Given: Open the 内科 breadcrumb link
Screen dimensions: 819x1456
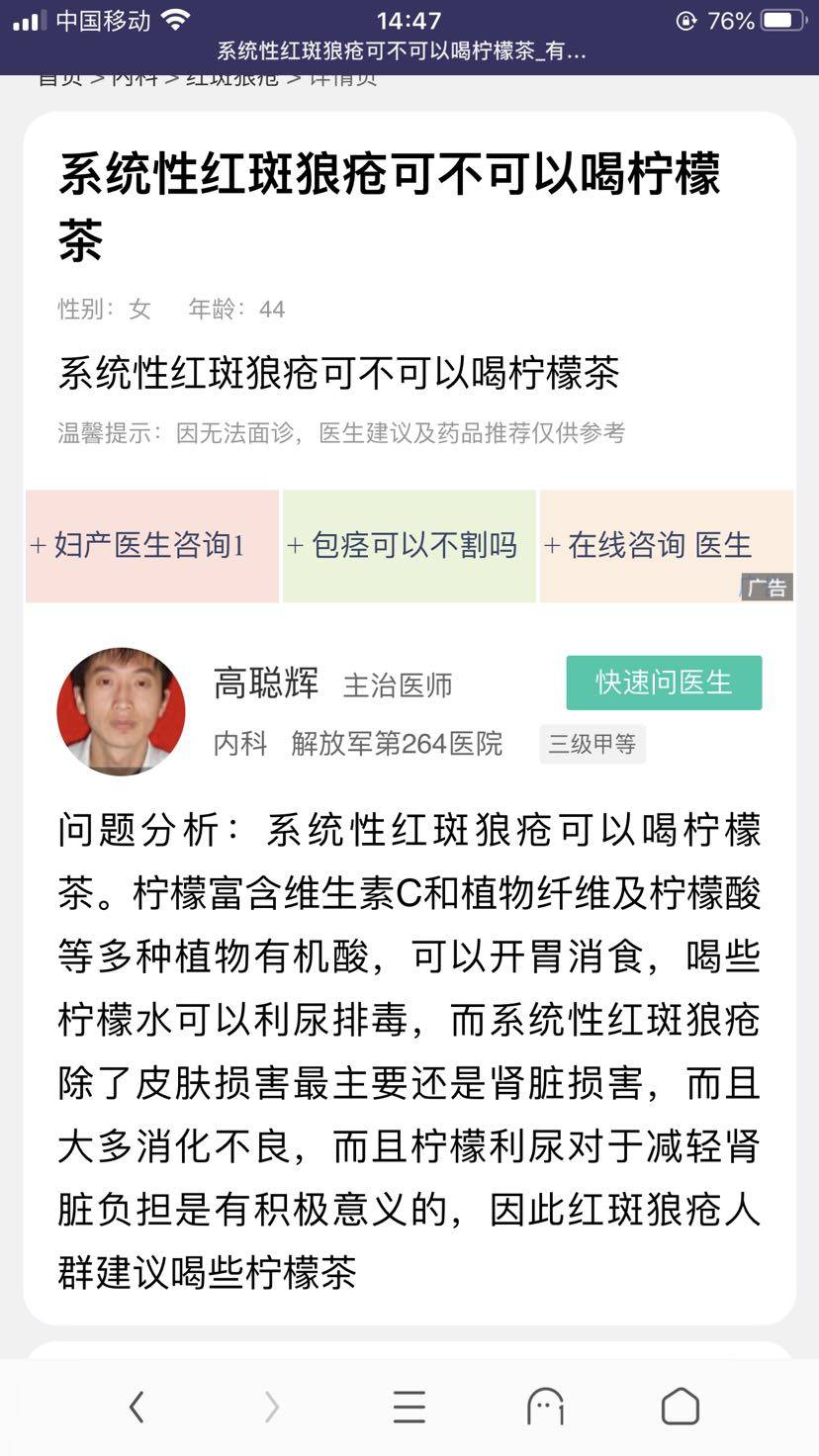Looking at the screenshot, I should (135, 79).
